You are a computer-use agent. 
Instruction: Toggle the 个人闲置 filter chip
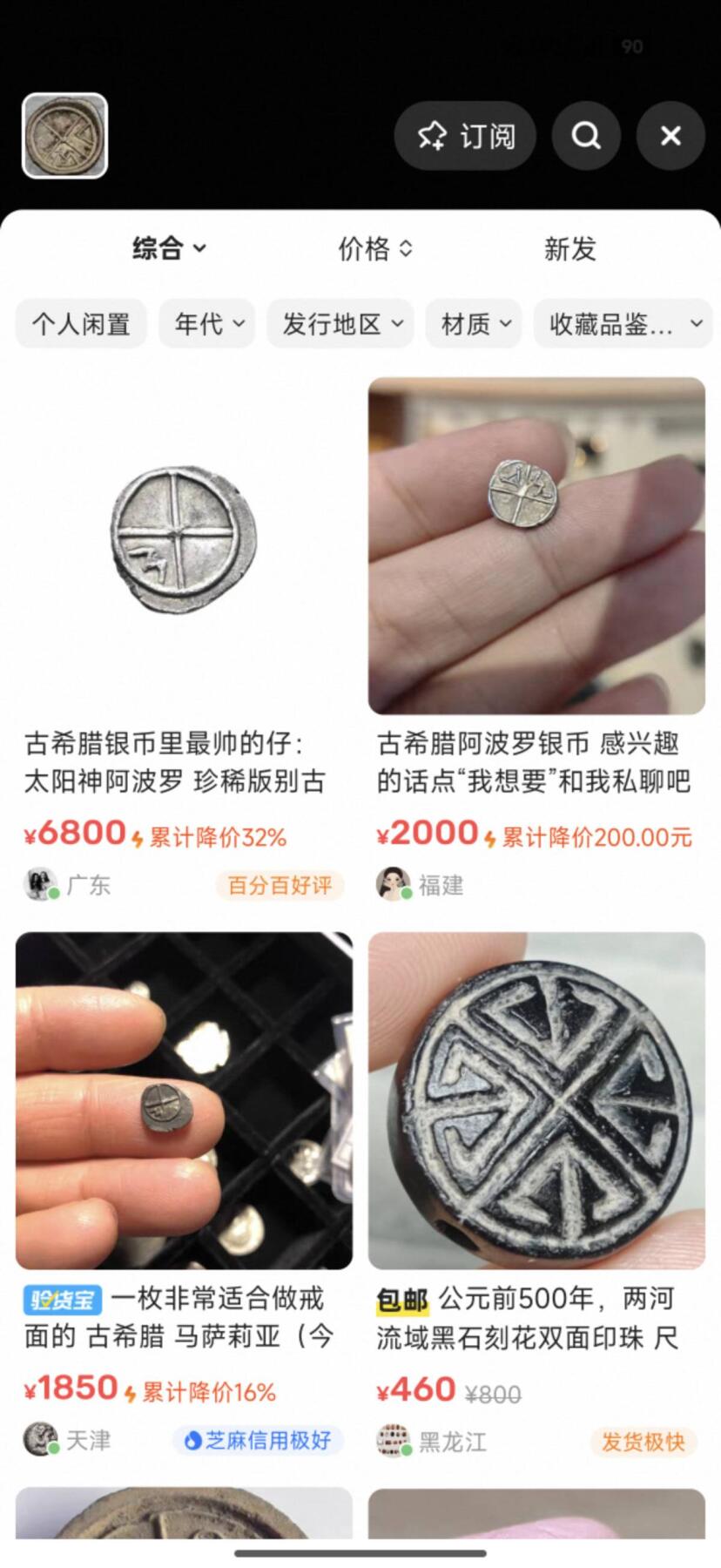80,323
